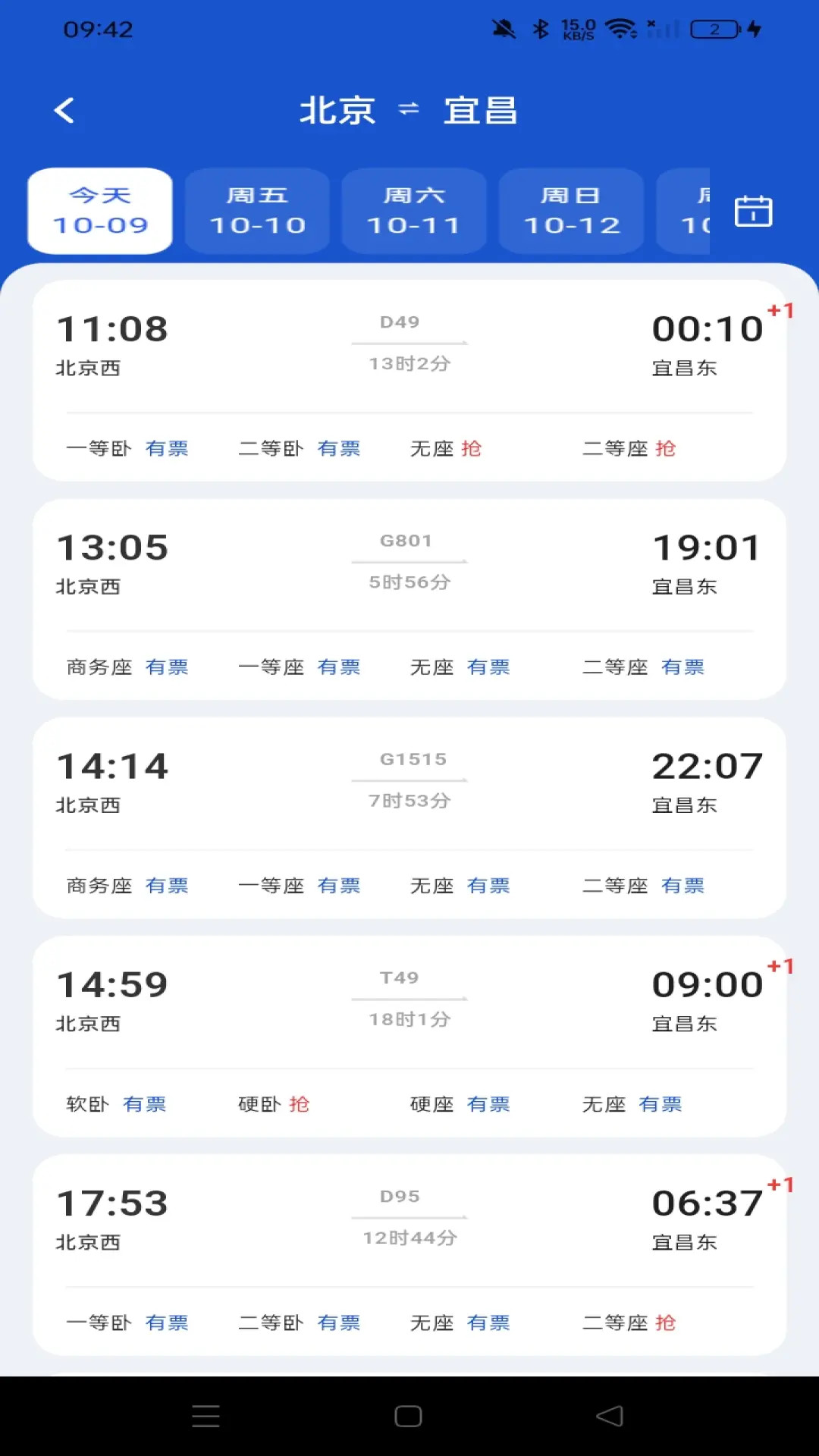Tap the back arrow to return
The image size is (819, 1456).
(x=65, y=109)
